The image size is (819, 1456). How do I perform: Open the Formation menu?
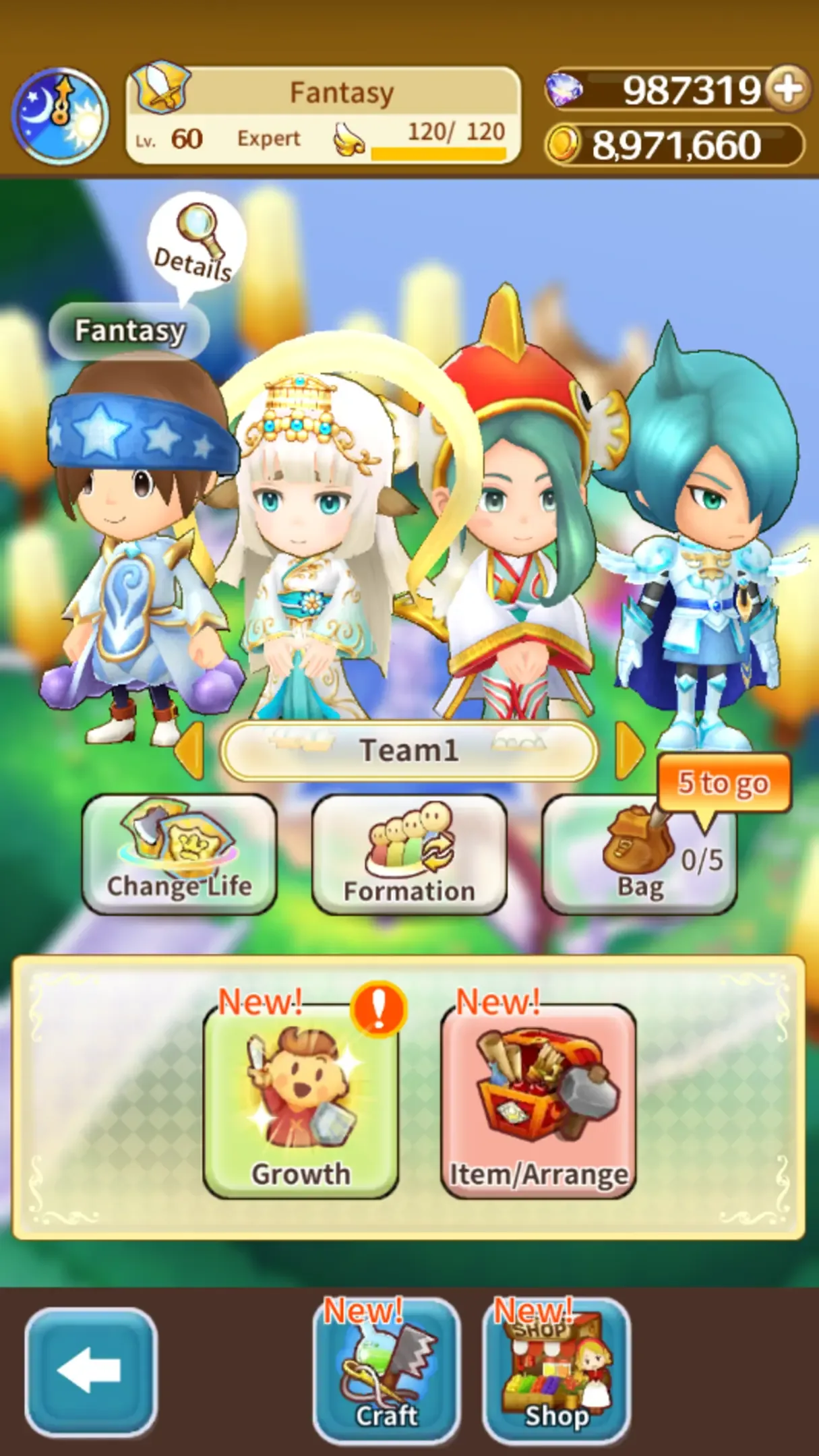[x=409, y=854]
